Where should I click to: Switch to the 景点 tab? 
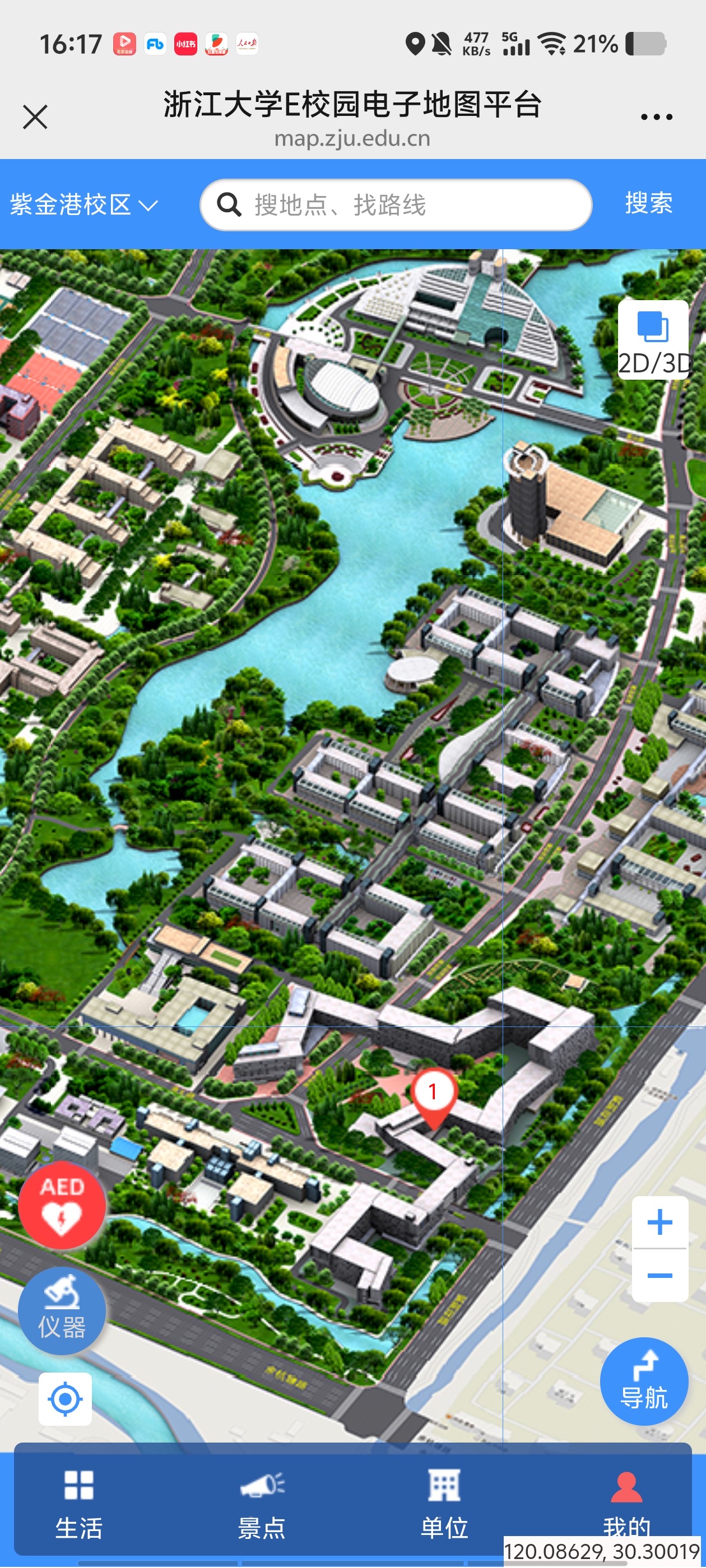coord(262,1502)
